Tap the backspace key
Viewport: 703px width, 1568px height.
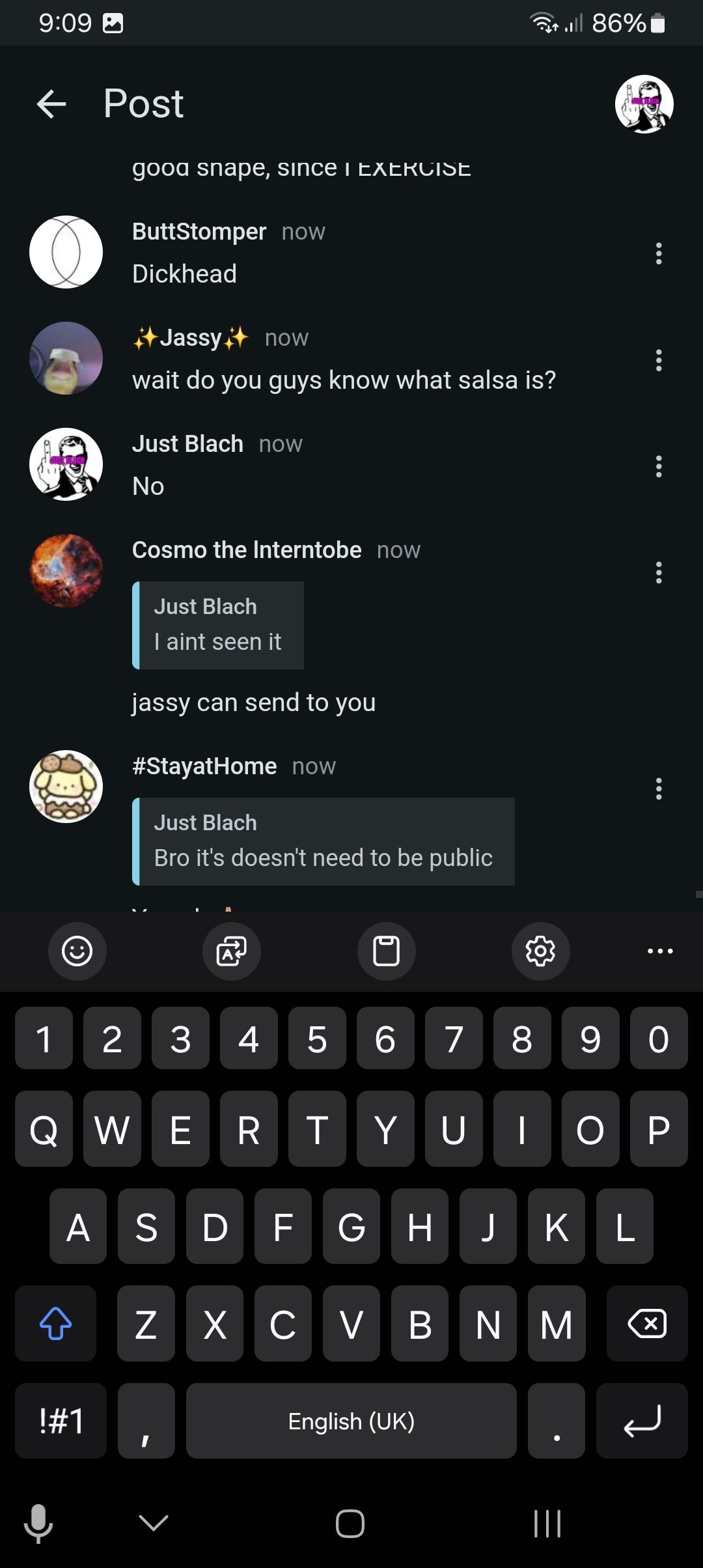[646, 1324]
